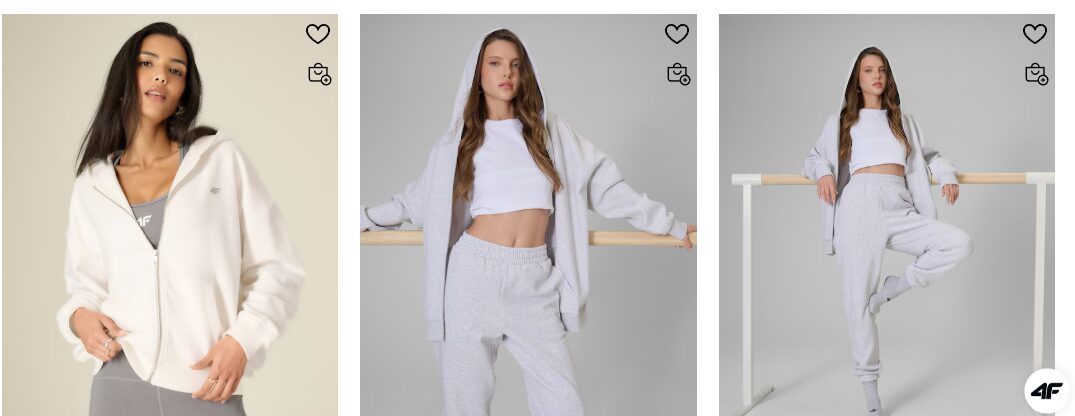1075x416 pixels.
Task: Add the grey hooded sweatshirt close-up to the bag
Action: pos(679,74)
